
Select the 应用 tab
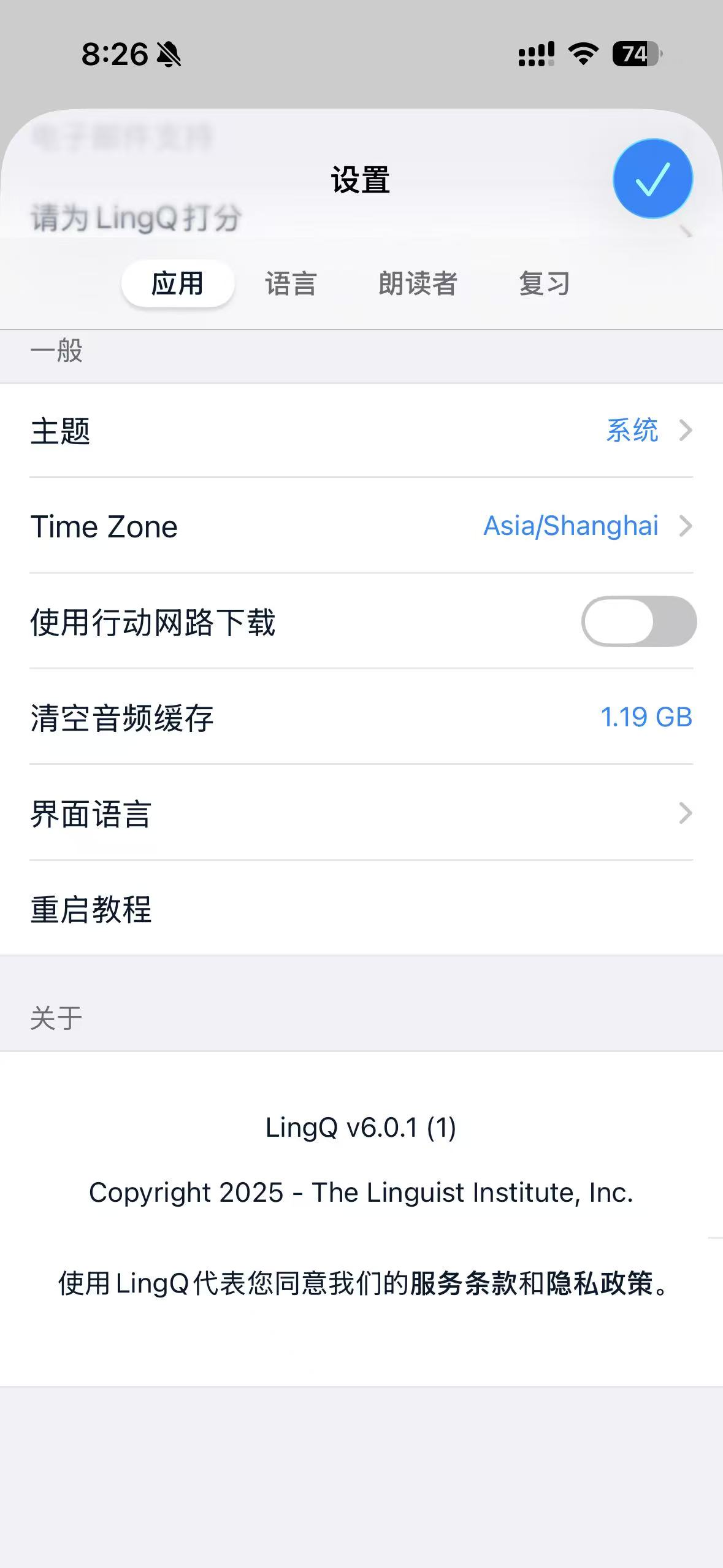[x=178, y=284]
